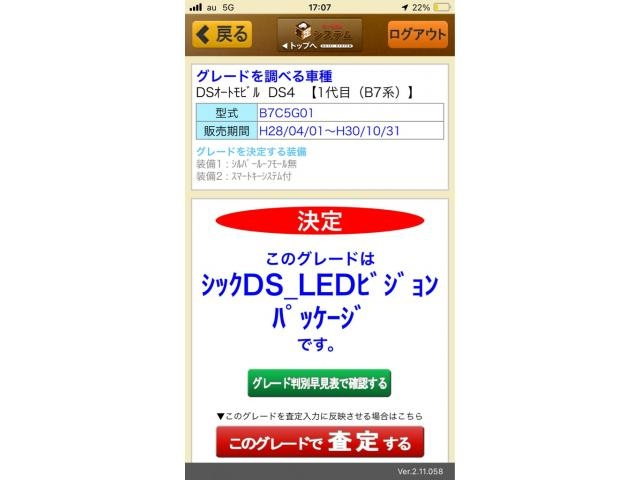This screenshot has height=480, width=640.
Task: Tap the ログアウト logout button
Action: (417, 34)
